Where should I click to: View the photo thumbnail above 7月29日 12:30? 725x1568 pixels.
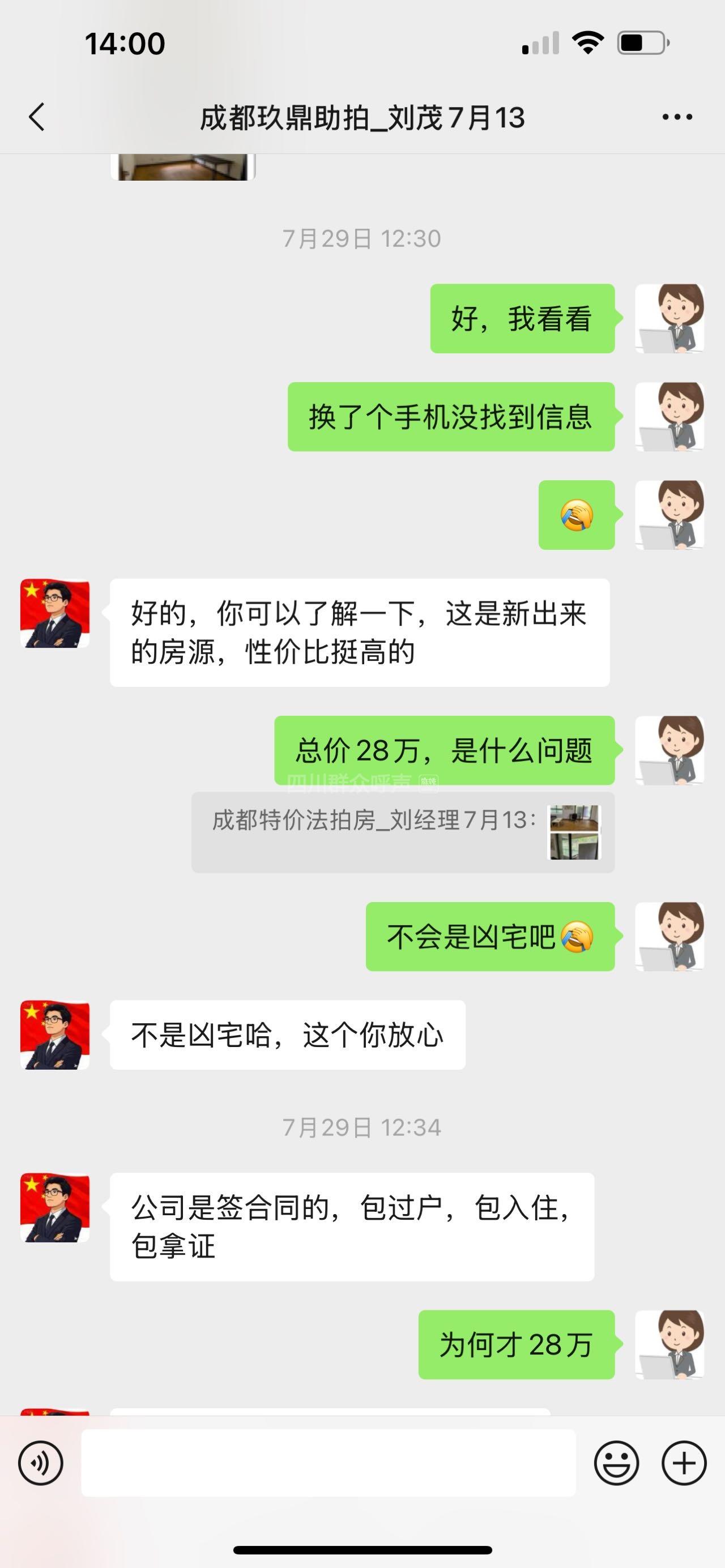click(x=182, y=167)
